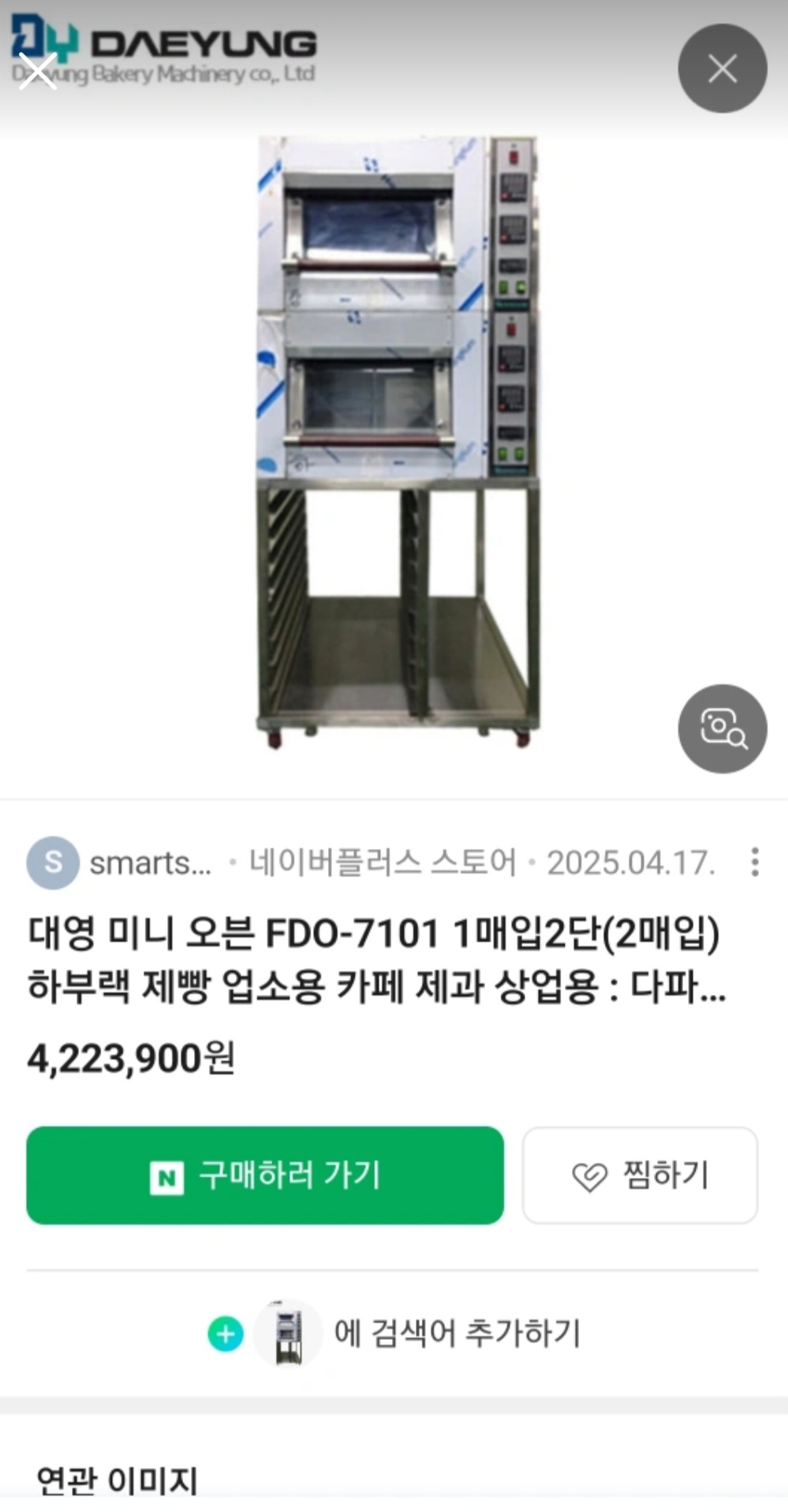Viewport: 788px width, 1512px height.
Task: Tap the dark circular X overlay on the image
Action: [x=722, y=69]
